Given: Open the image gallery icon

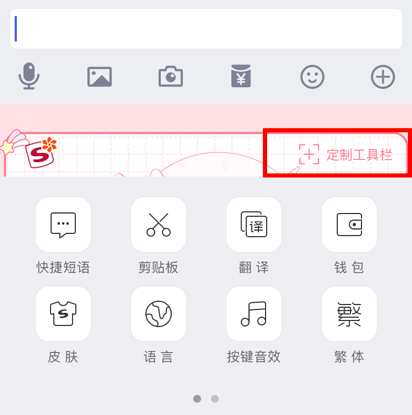Looking at the screenshot, I should [99, 77].
